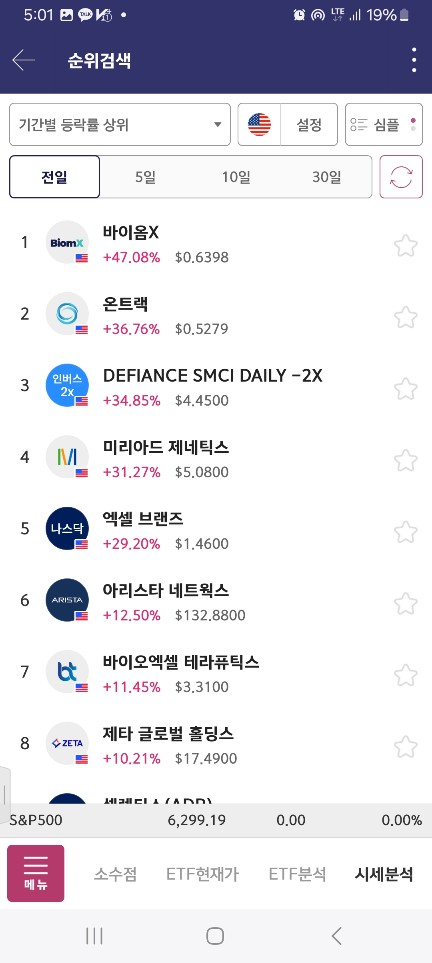The image size is (432, 963).
Task: Switch to the 5일 period tab
Action: click(x=146, y=177)
